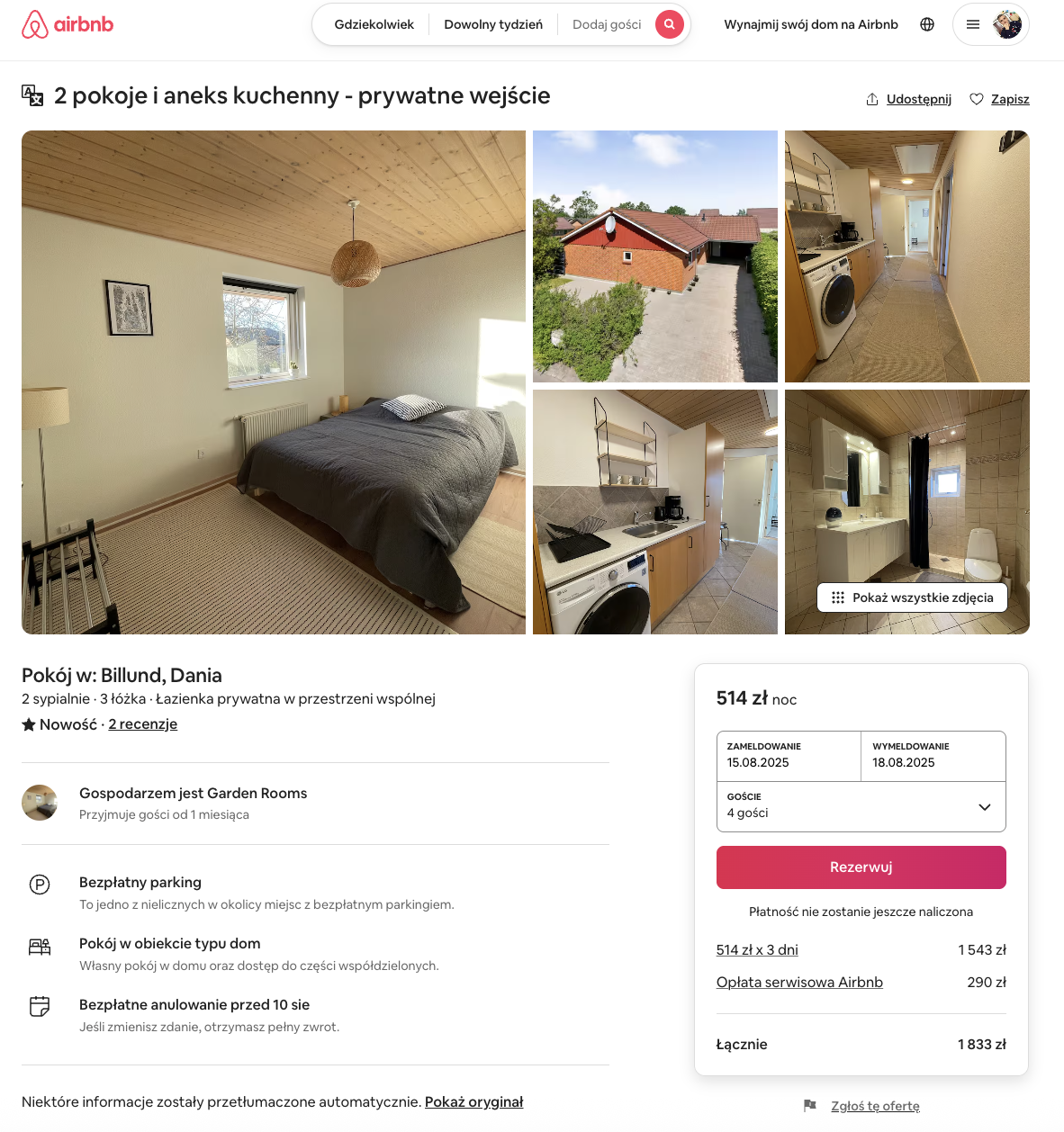Screen dimensions: 1064x1132
Task: Choose the Dowolny tydzień date filter
Action: point(492,24)
